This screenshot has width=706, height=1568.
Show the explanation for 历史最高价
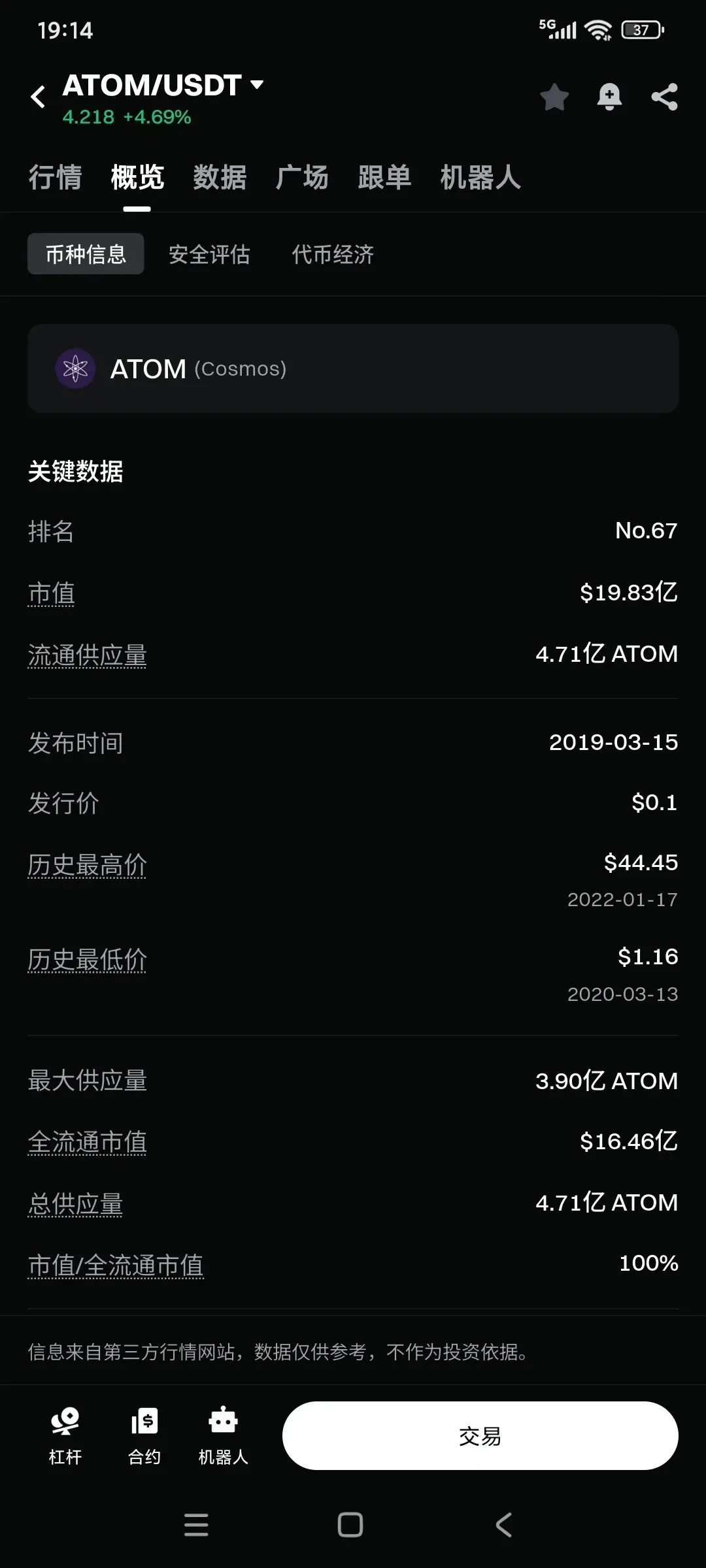tap(88, 865)
